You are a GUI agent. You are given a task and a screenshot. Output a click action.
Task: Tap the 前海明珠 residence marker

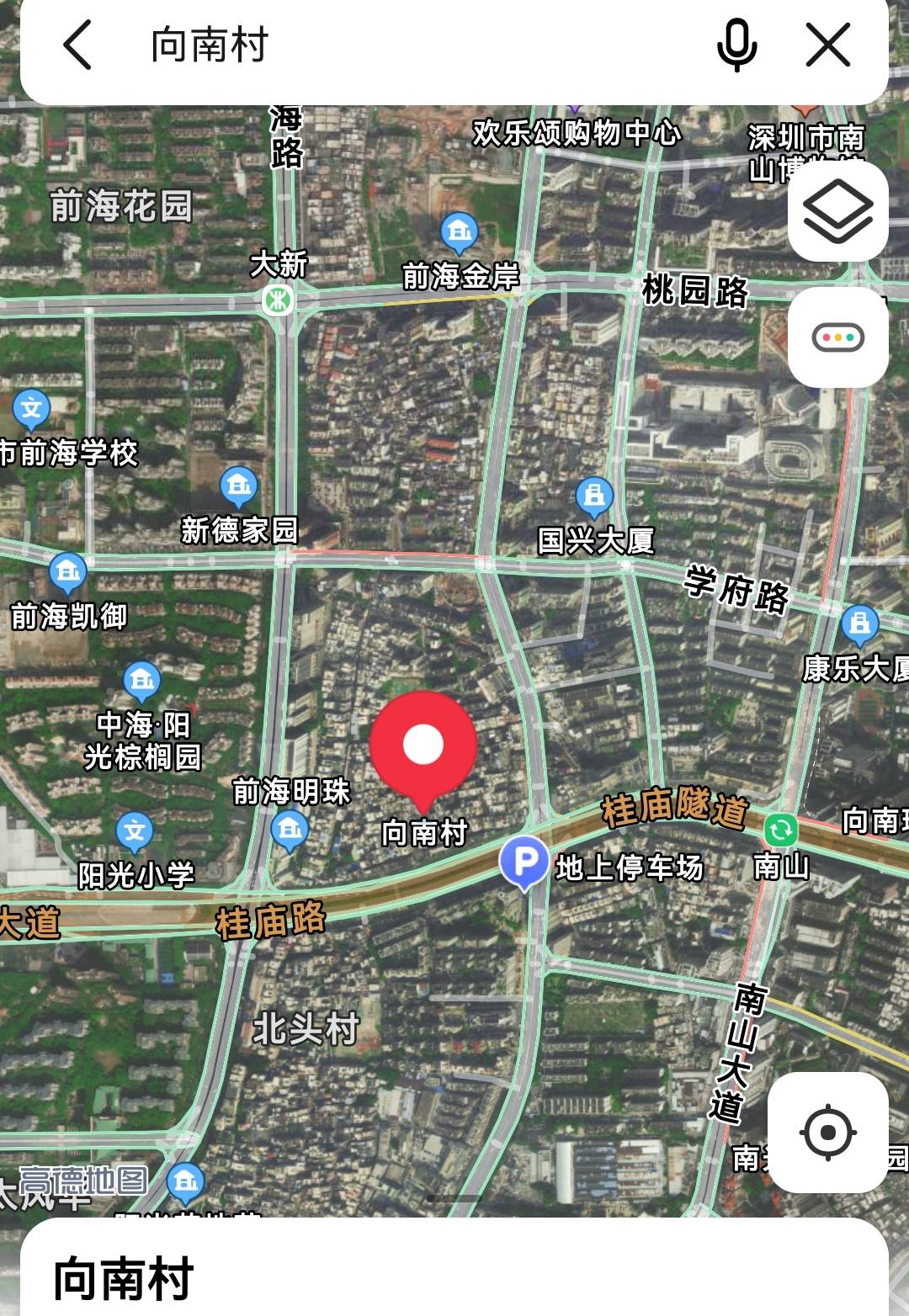coord(290,830)
